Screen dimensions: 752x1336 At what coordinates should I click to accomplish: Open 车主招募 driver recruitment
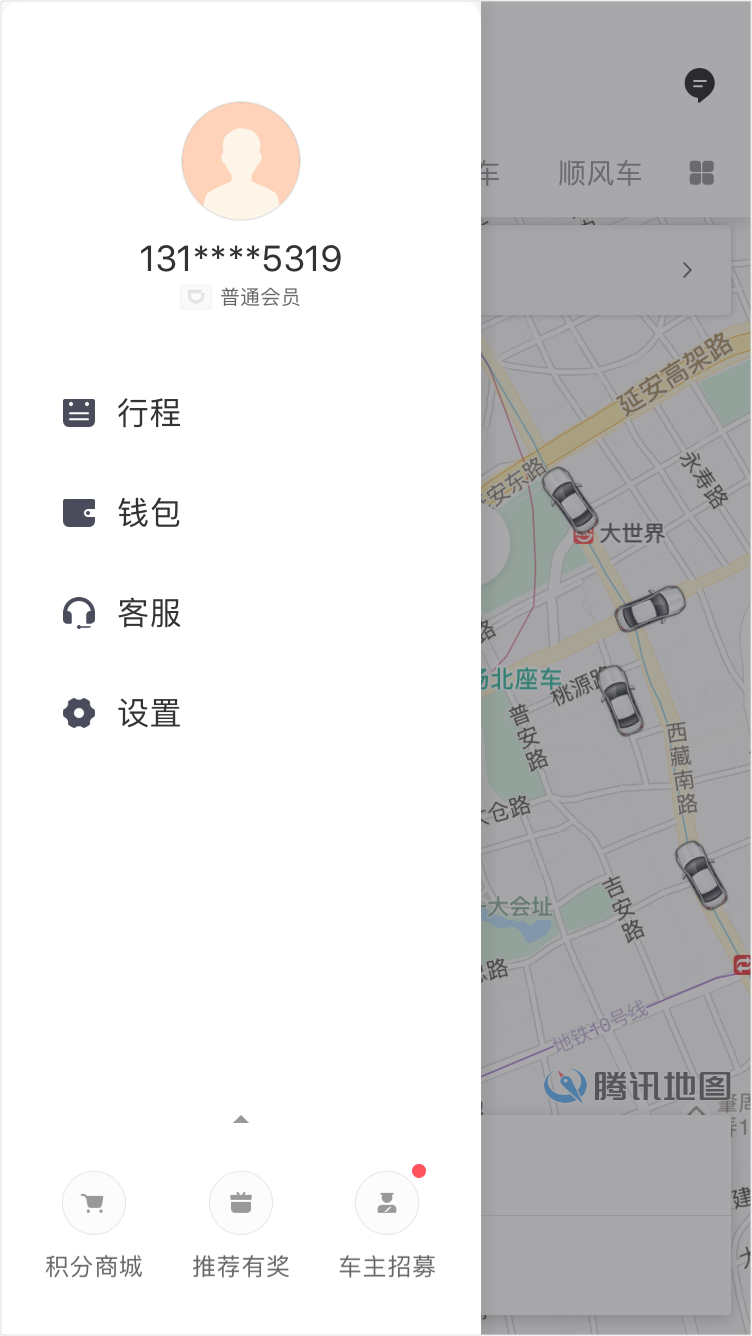click(387, 1226)
